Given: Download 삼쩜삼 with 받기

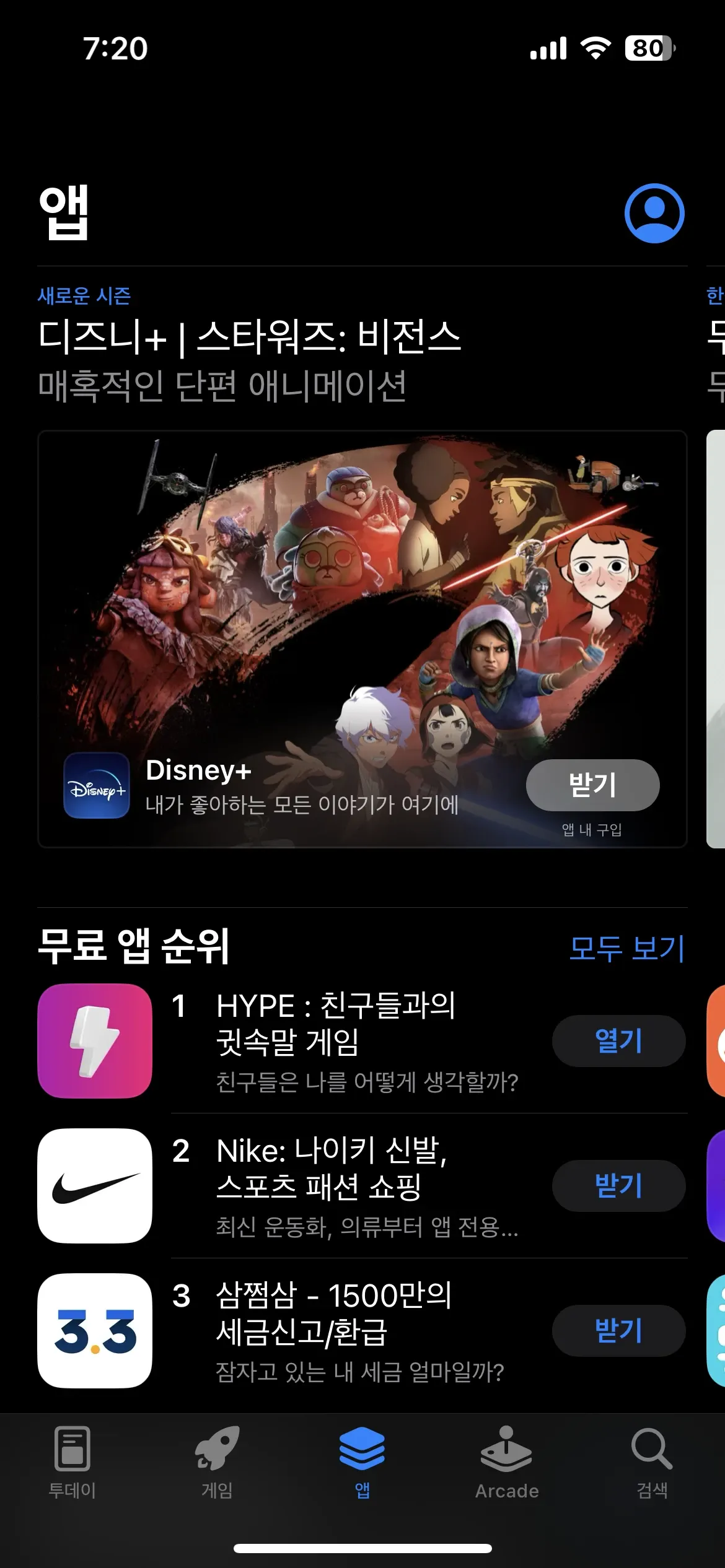Looking at the screenshot, I should point(618,1330).
